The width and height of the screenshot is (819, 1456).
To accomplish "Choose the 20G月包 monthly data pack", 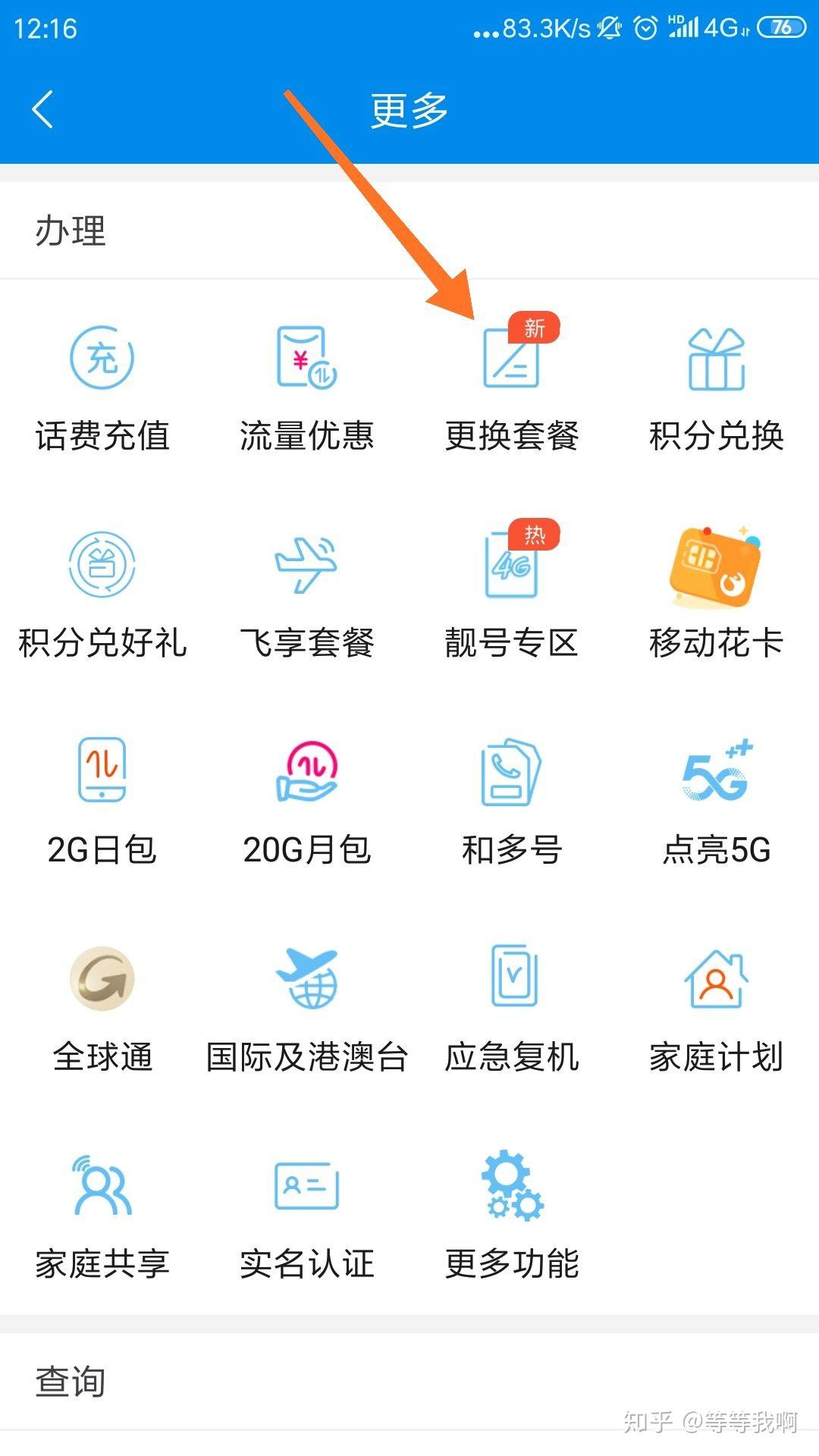I will click(307, 801).
